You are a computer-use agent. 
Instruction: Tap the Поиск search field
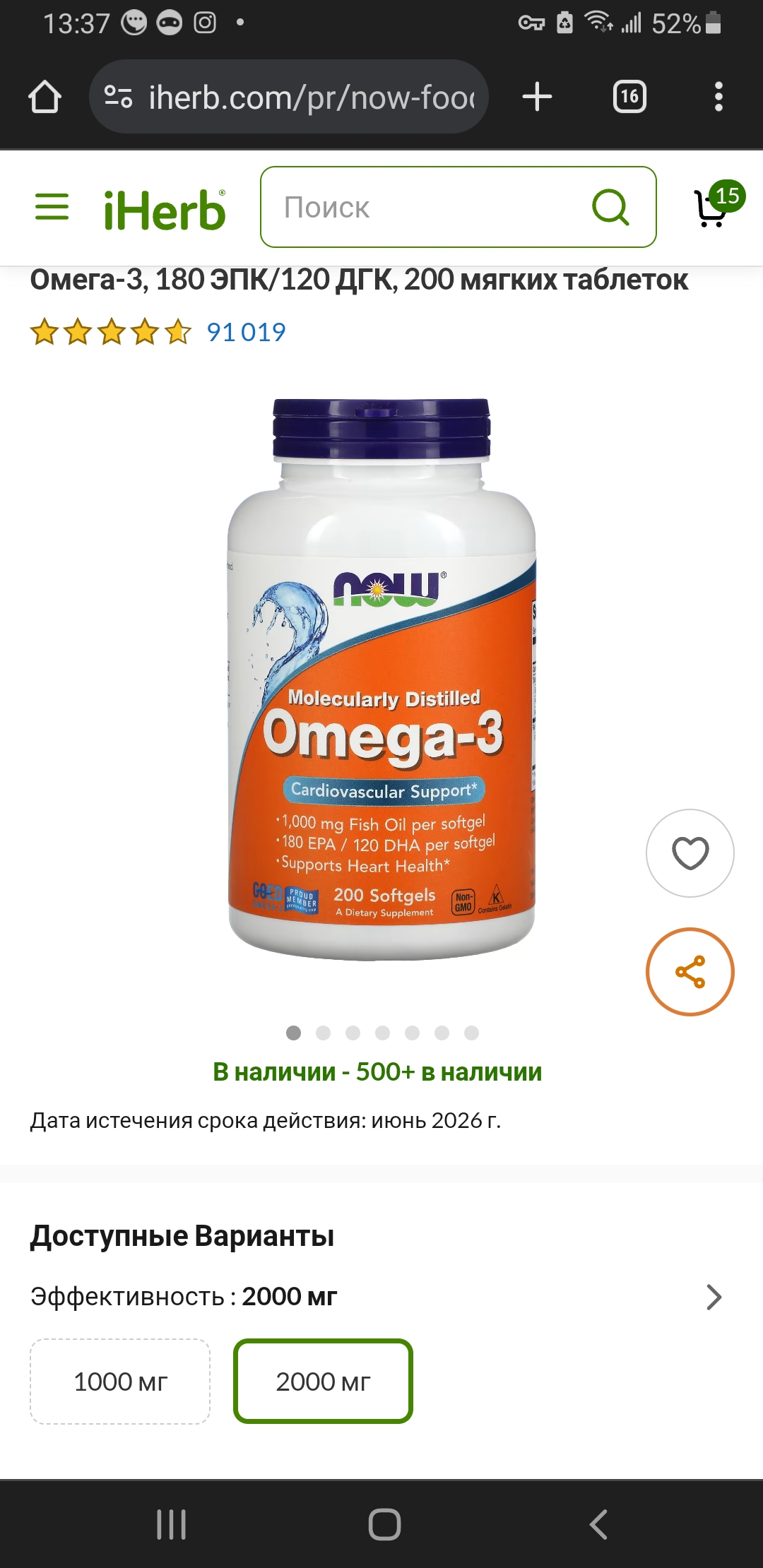(424, 208)
